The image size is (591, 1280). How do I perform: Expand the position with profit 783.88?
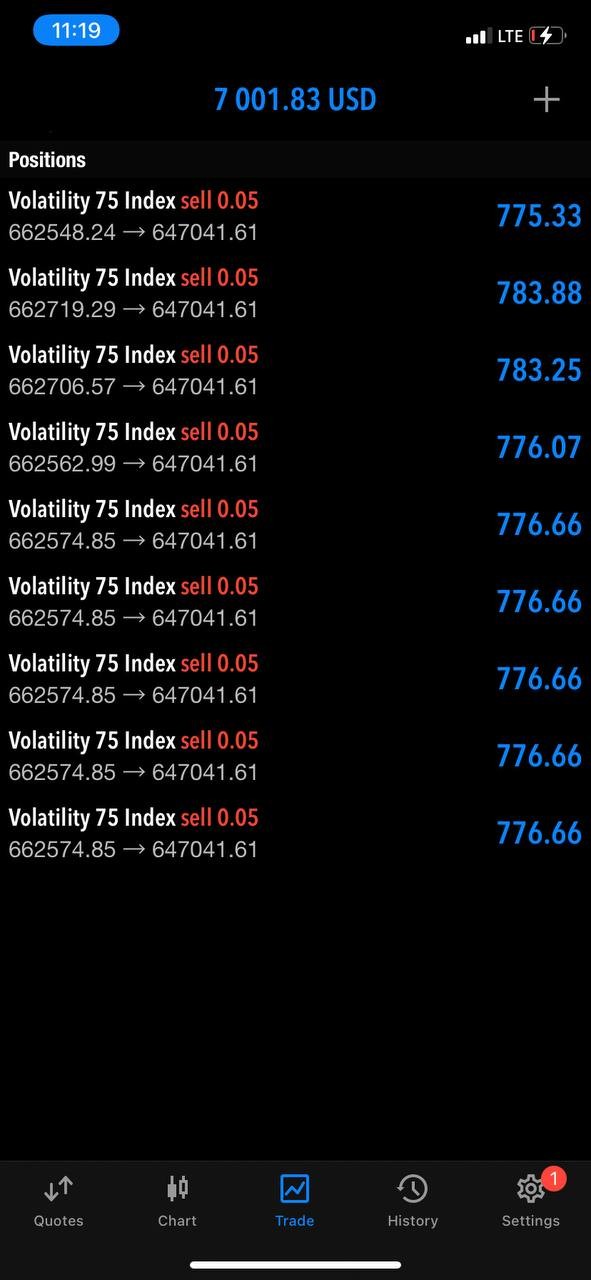coord(295,293)
